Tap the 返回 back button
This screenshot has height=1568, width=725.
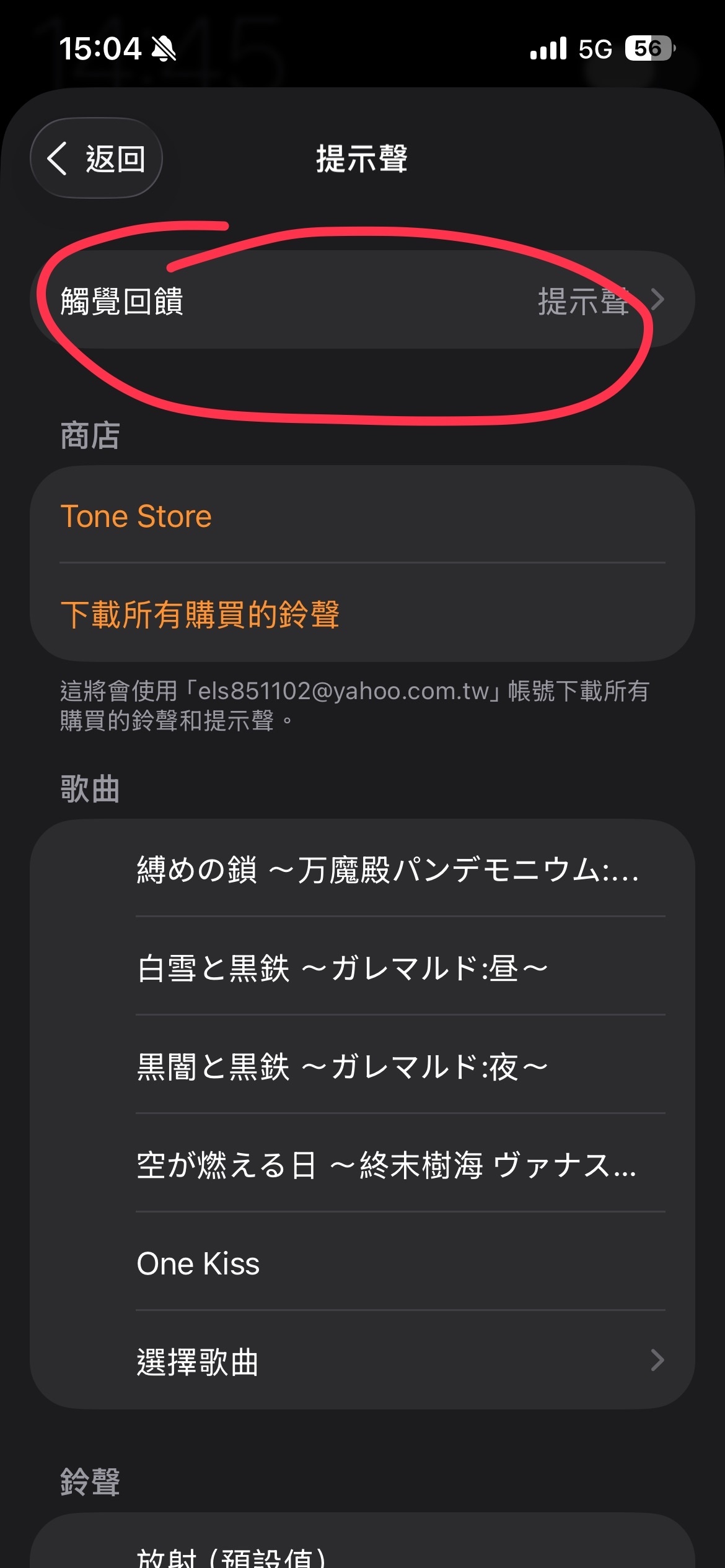[x=96, y=159]
